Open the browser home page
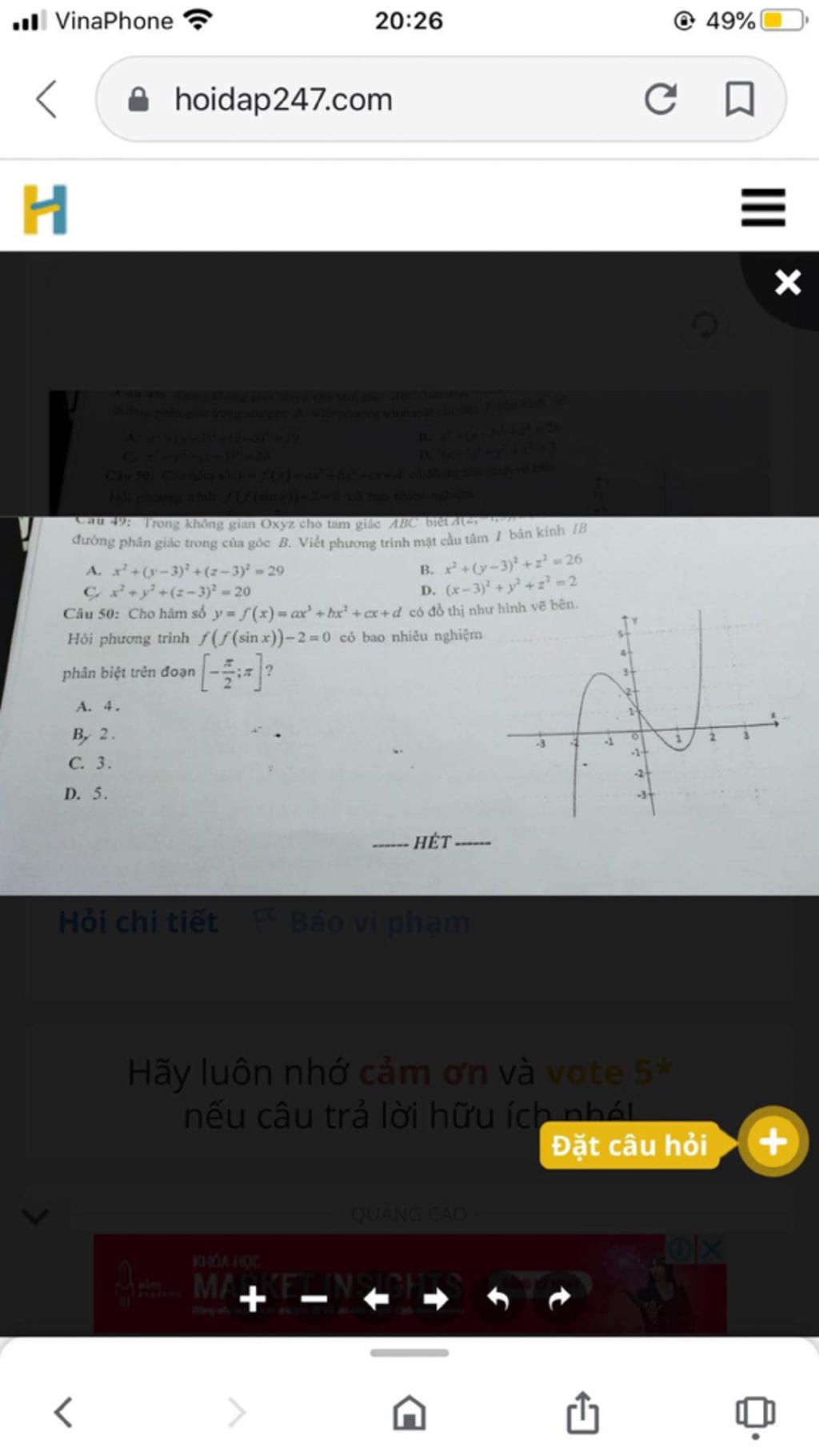This screenshot has height=1456, width=819. click(409, 1412)
